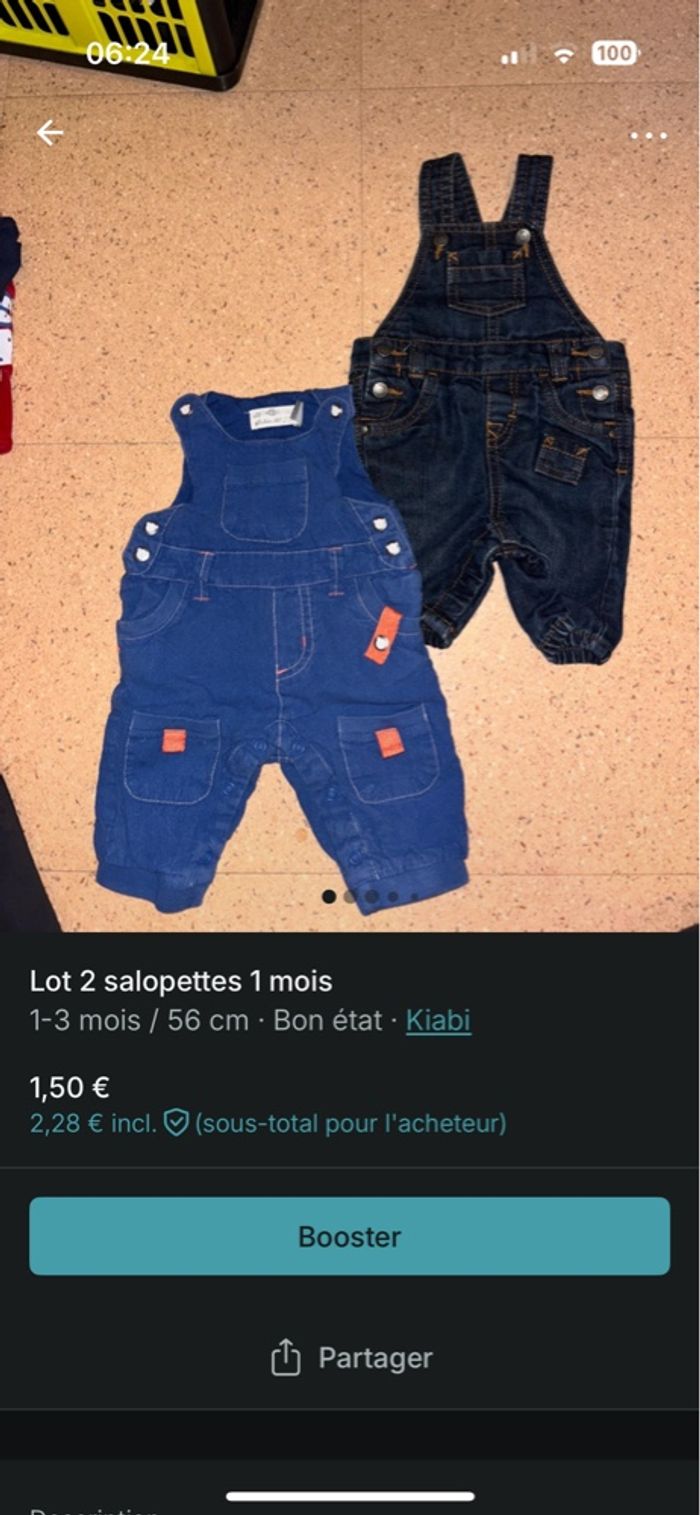Open the Kiabi brand link
Viewport: 700px width, 1515px height.
point(438,1021)
